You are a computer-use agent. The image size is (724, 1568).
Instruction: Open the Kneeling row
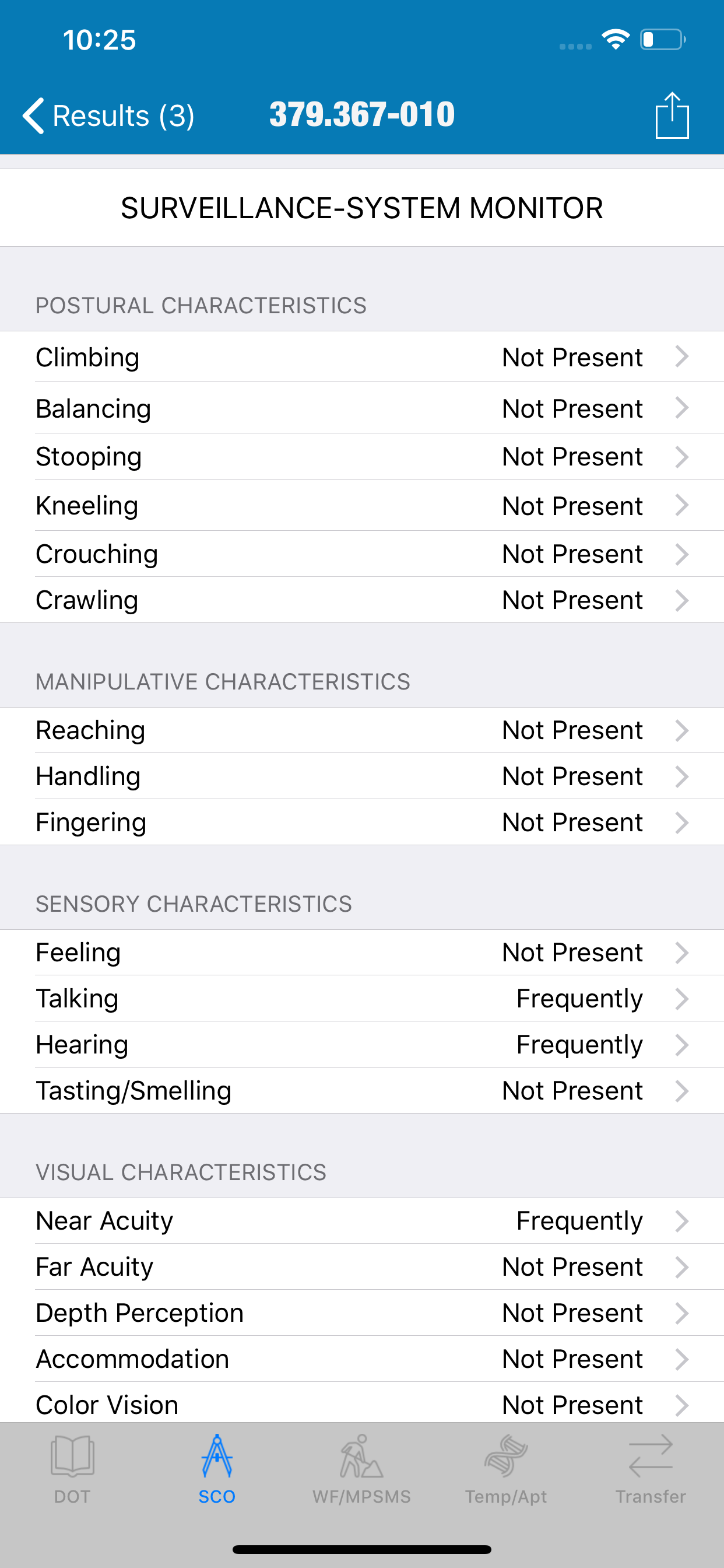[361, 505]
